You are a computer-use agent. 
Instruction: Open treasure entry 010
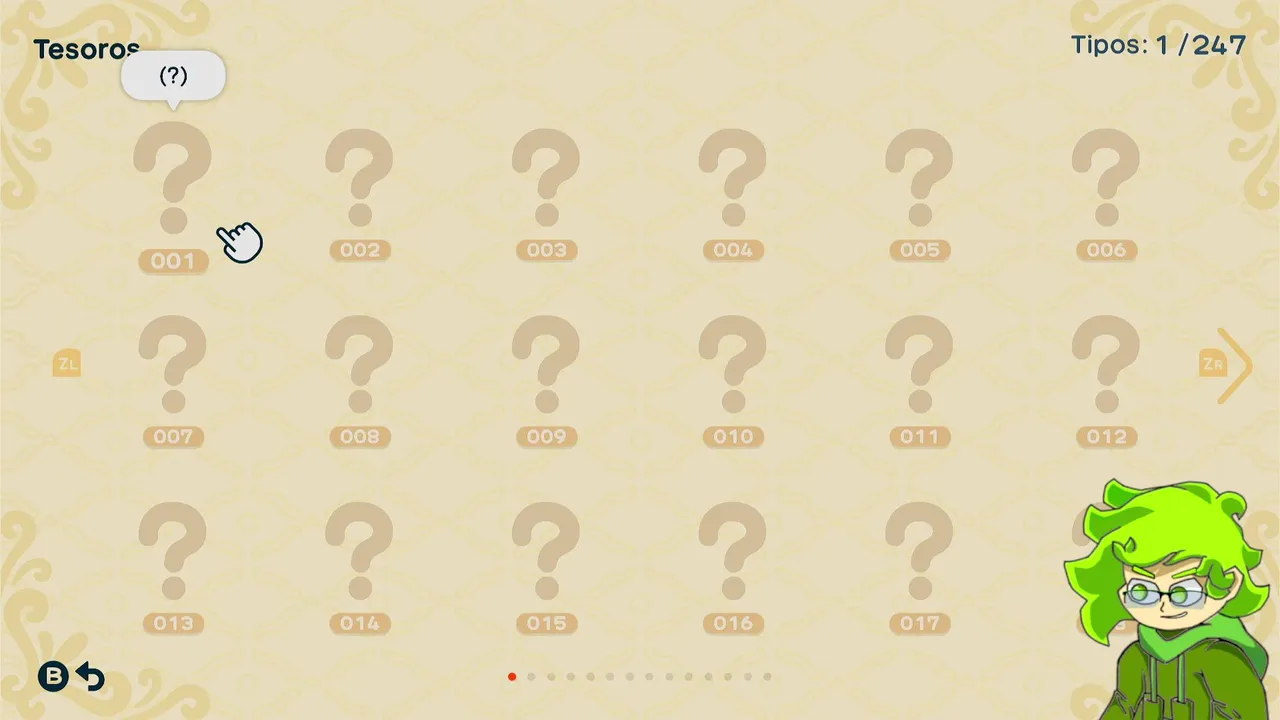point(733,372)
